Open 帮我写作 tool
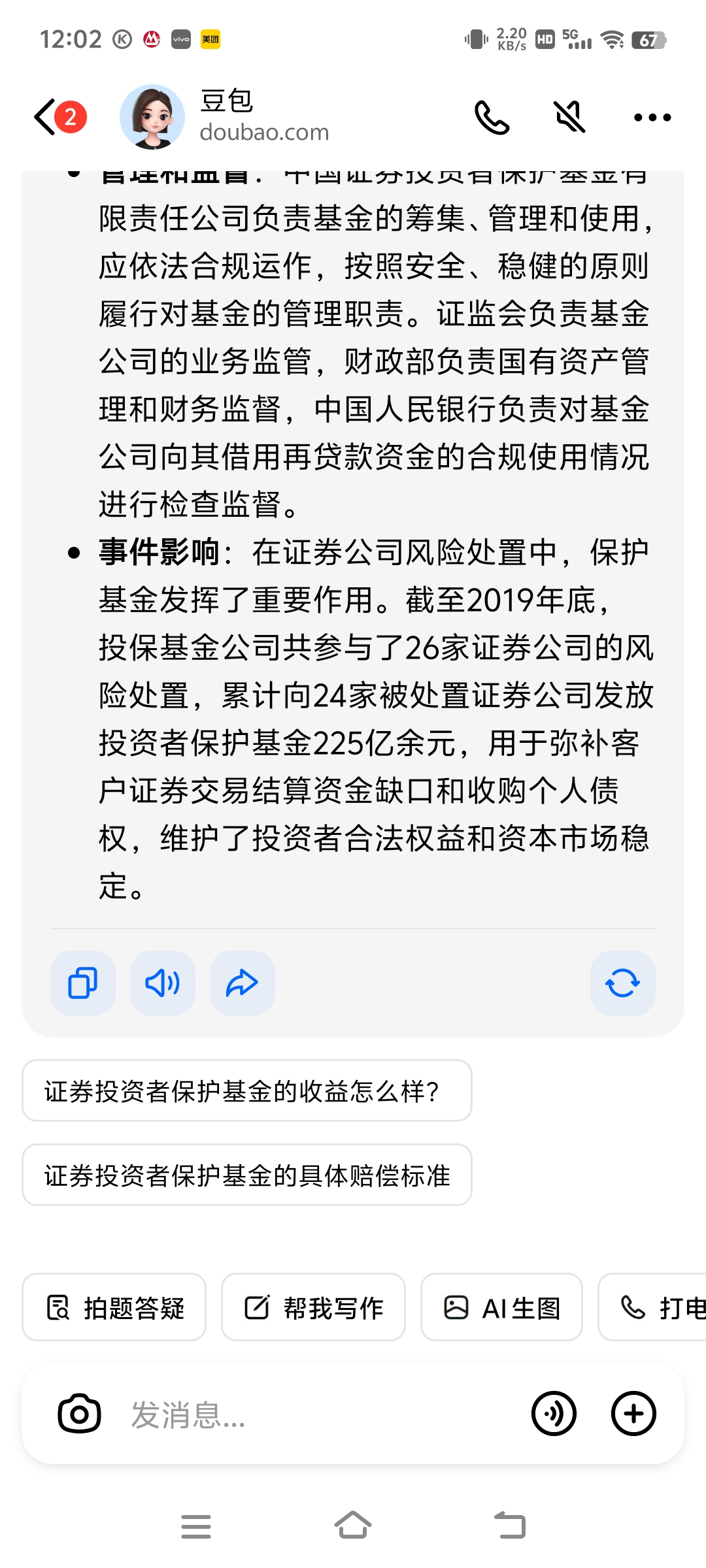 coord(313,1307)
